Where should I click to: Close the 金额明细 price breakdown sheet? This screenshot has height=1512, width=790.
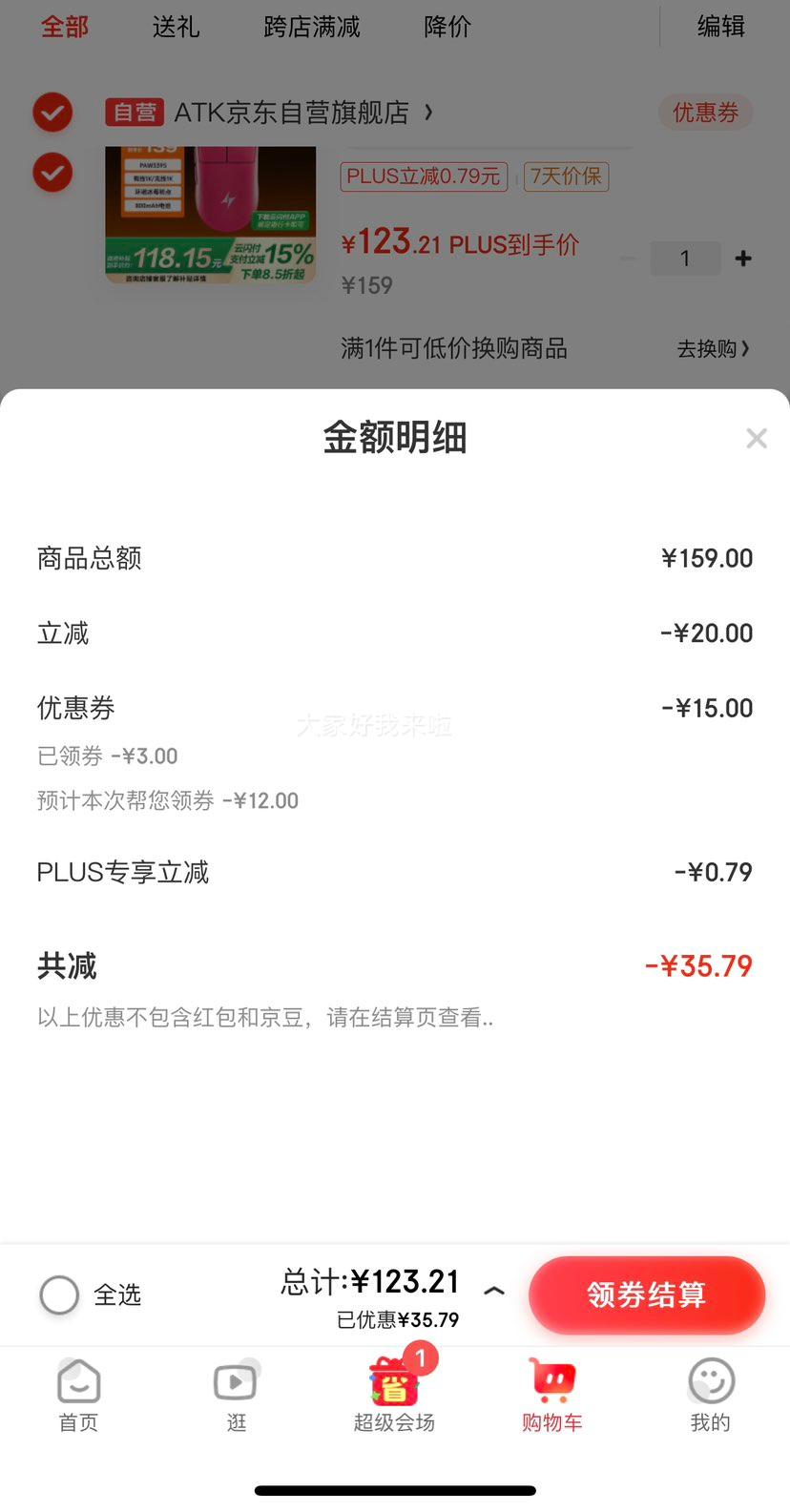point(757,439)
